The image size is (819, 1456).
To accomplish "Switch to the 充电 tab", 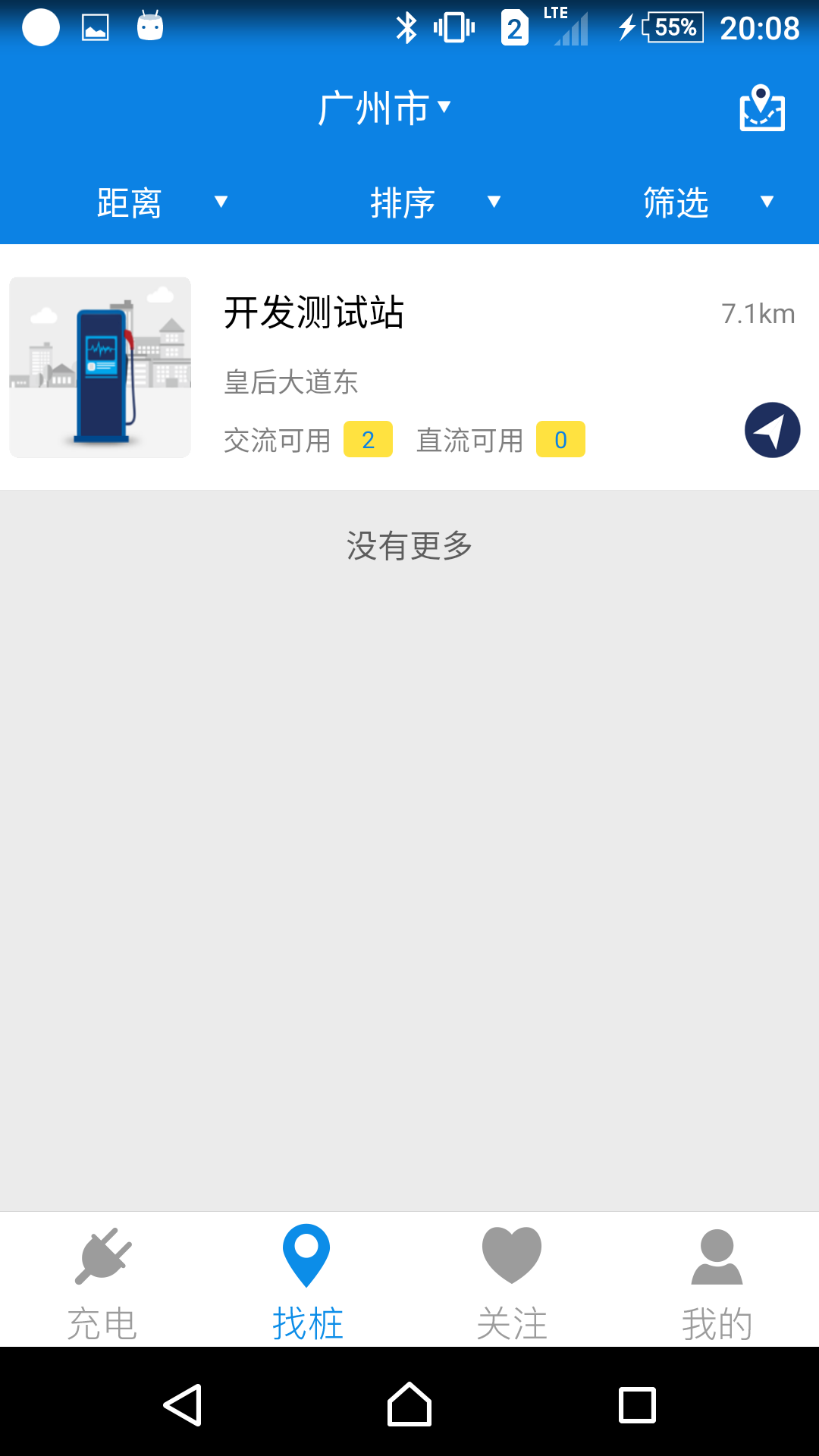I will [102, 1280].
